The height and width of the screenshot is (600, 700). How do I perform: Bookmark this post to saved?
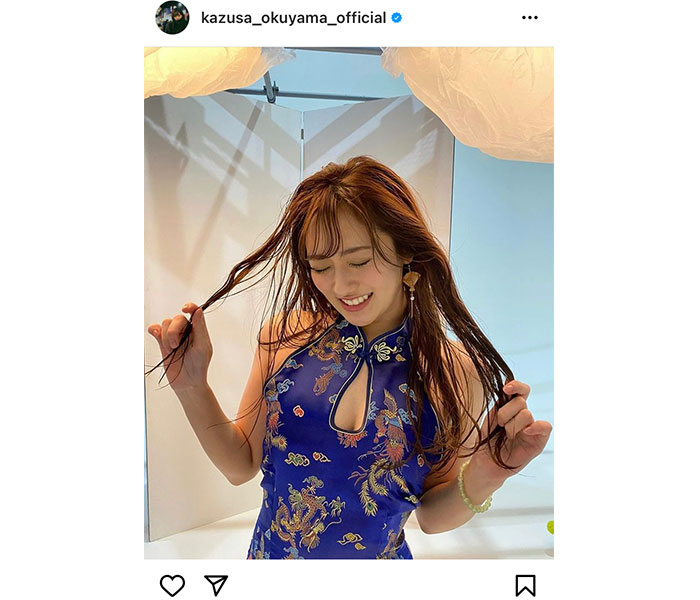(525, 585)
